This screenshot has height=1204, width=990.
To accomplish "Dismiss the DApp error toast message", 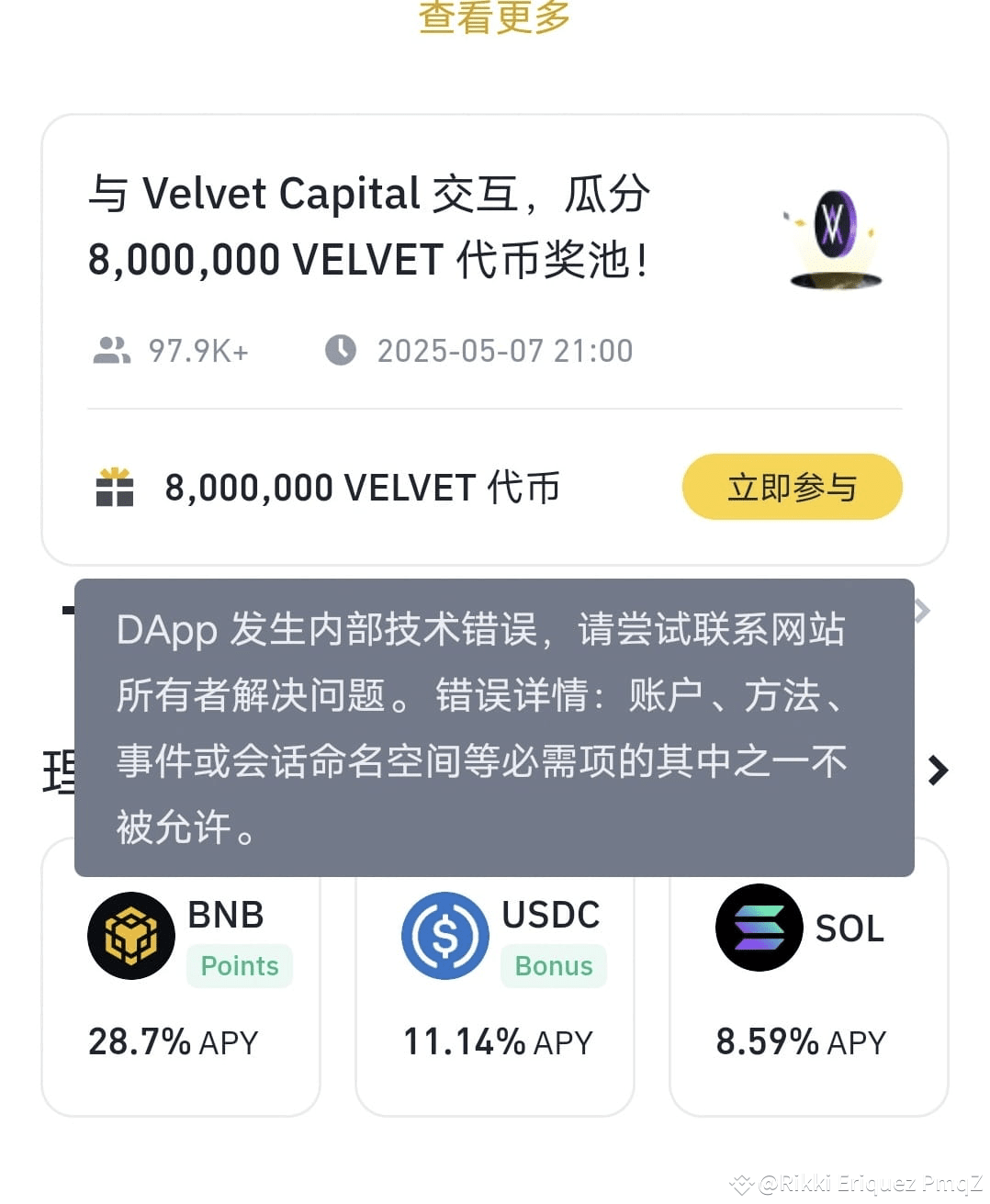I will (x=494, y=727).
